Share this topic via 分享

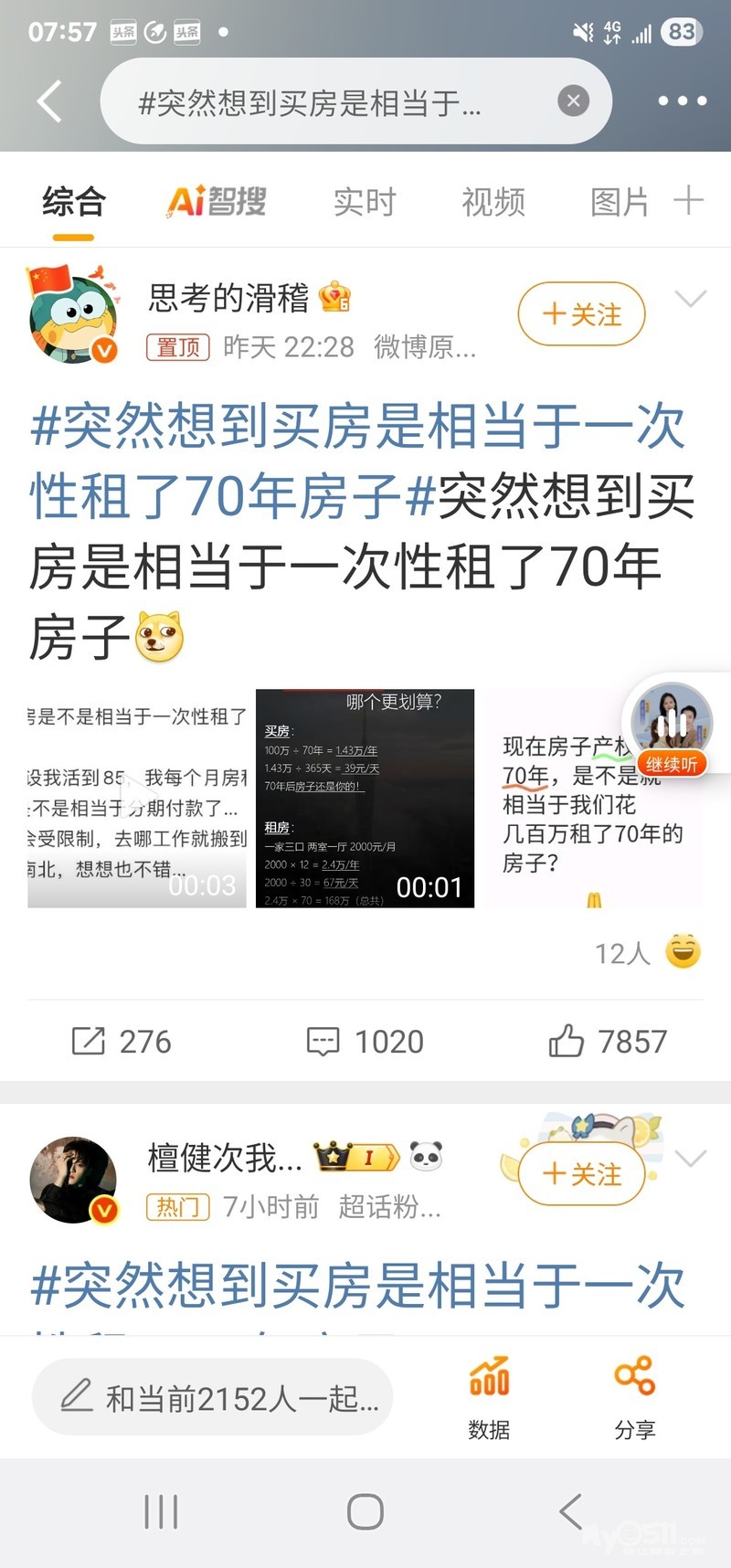click(x=634, y=1397)
